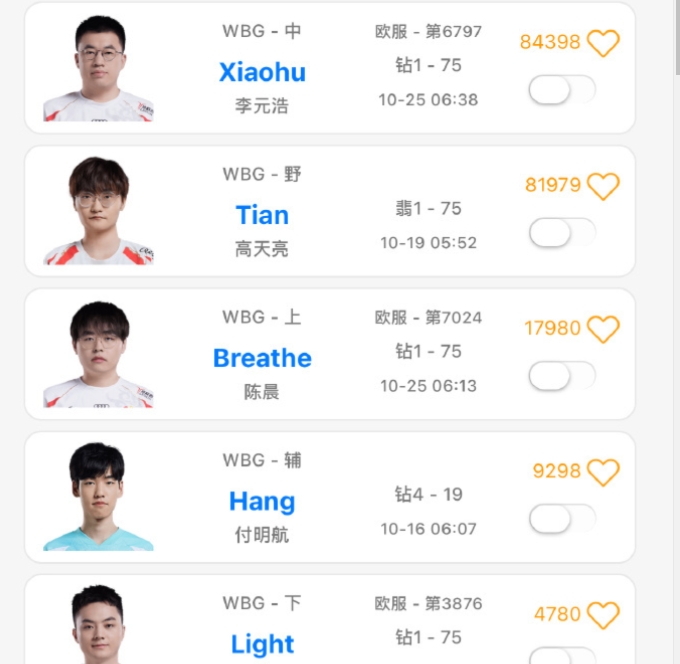Open Tian's player card
This screenshot has width=680, height=664.
coord(262,215)
